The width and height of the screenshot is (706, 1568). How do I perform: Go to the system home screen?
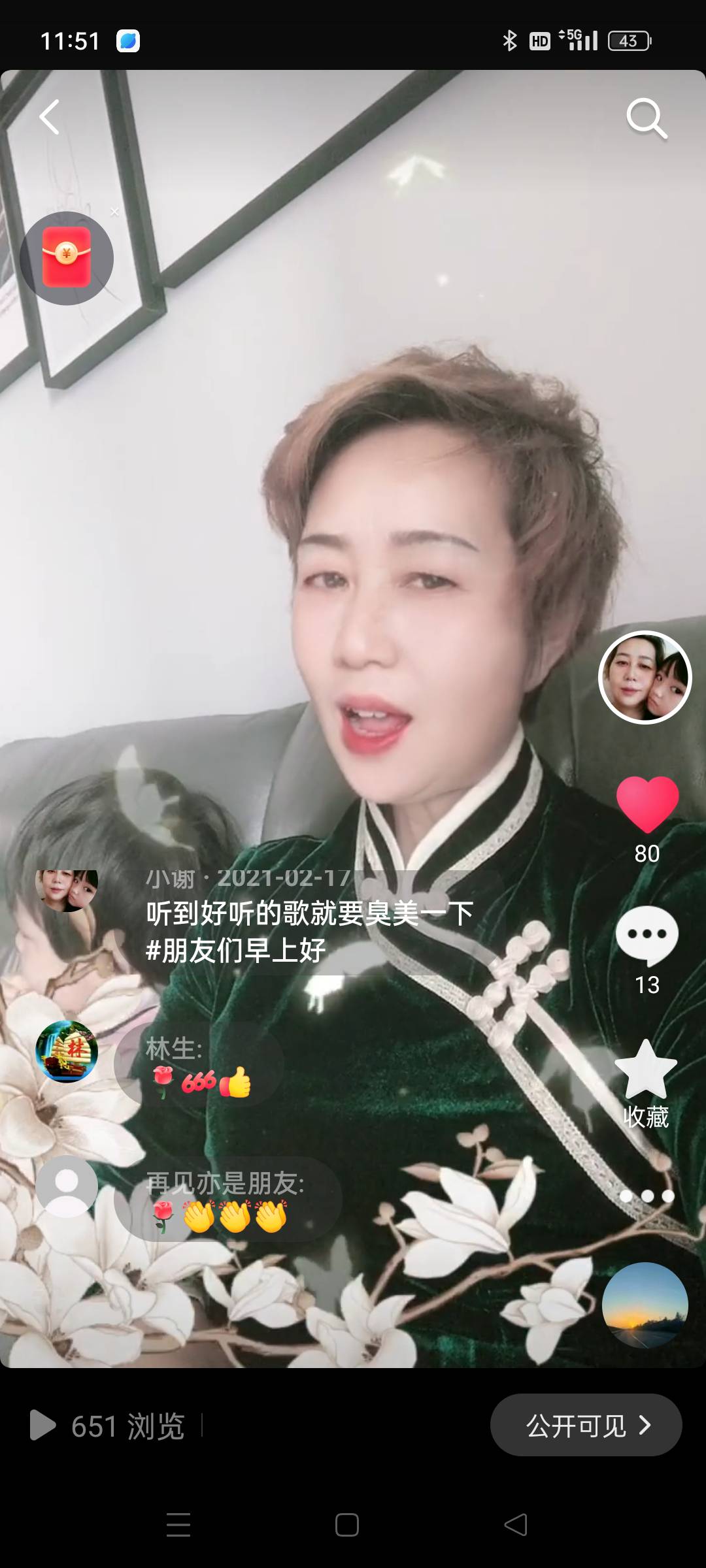click(346, 1525)
